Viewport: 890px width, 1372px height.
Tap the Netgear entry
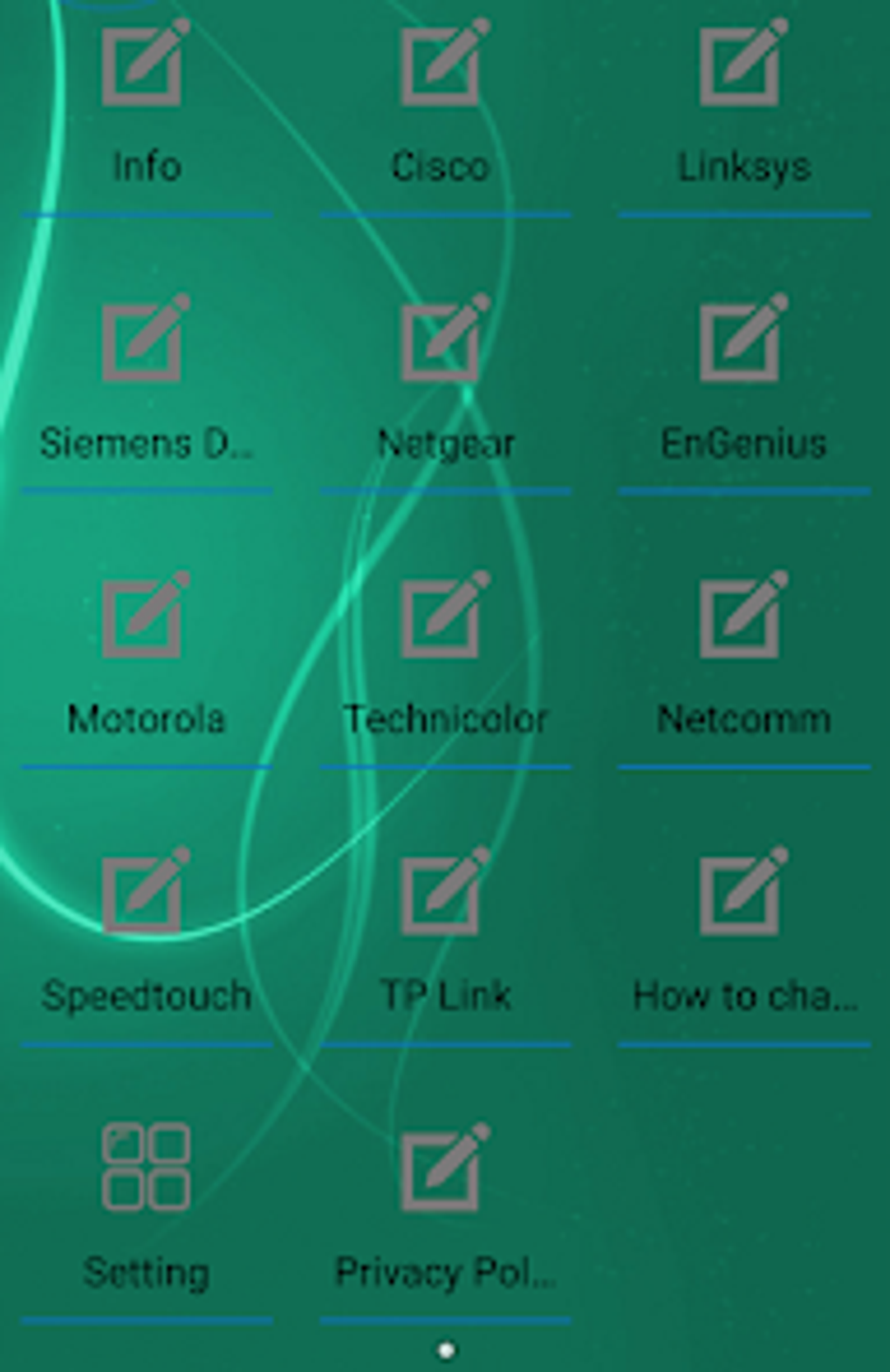(445, 381)
